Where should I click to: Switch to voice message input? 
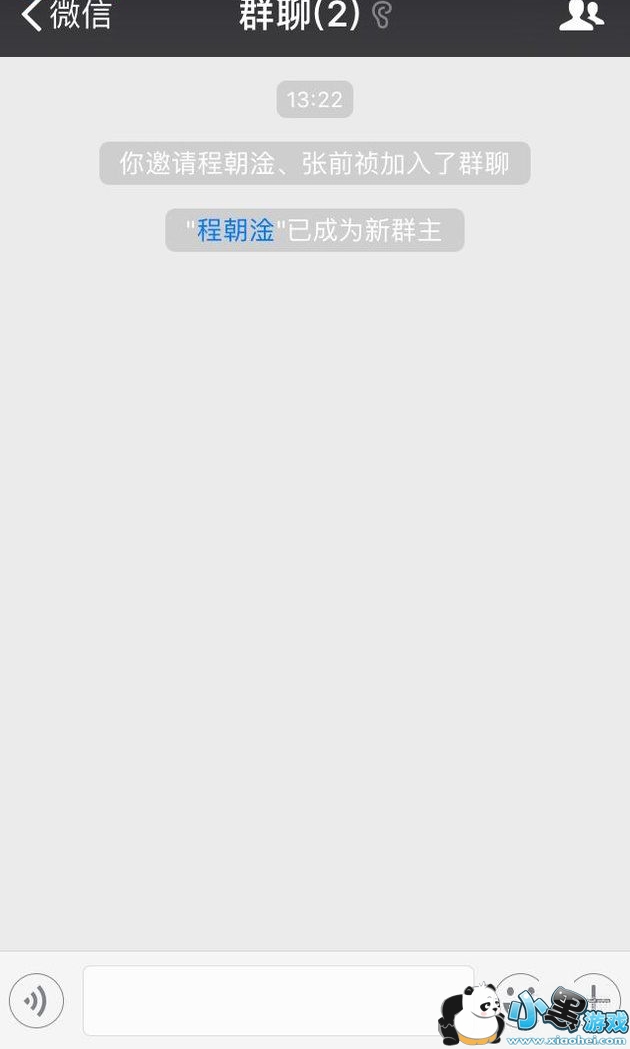tap(36, 1000)
